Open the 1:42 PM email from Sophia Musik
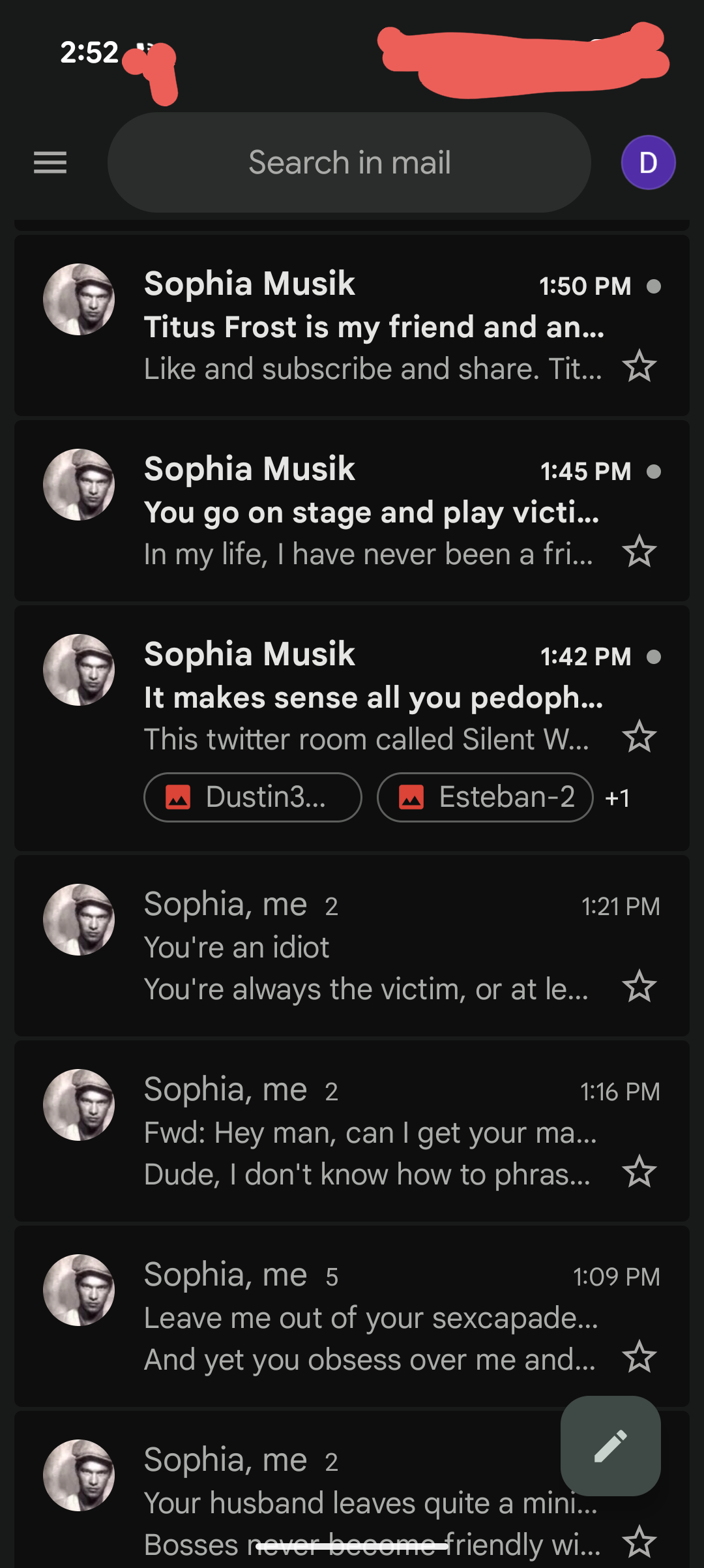704x1568 pixels. 374,697
